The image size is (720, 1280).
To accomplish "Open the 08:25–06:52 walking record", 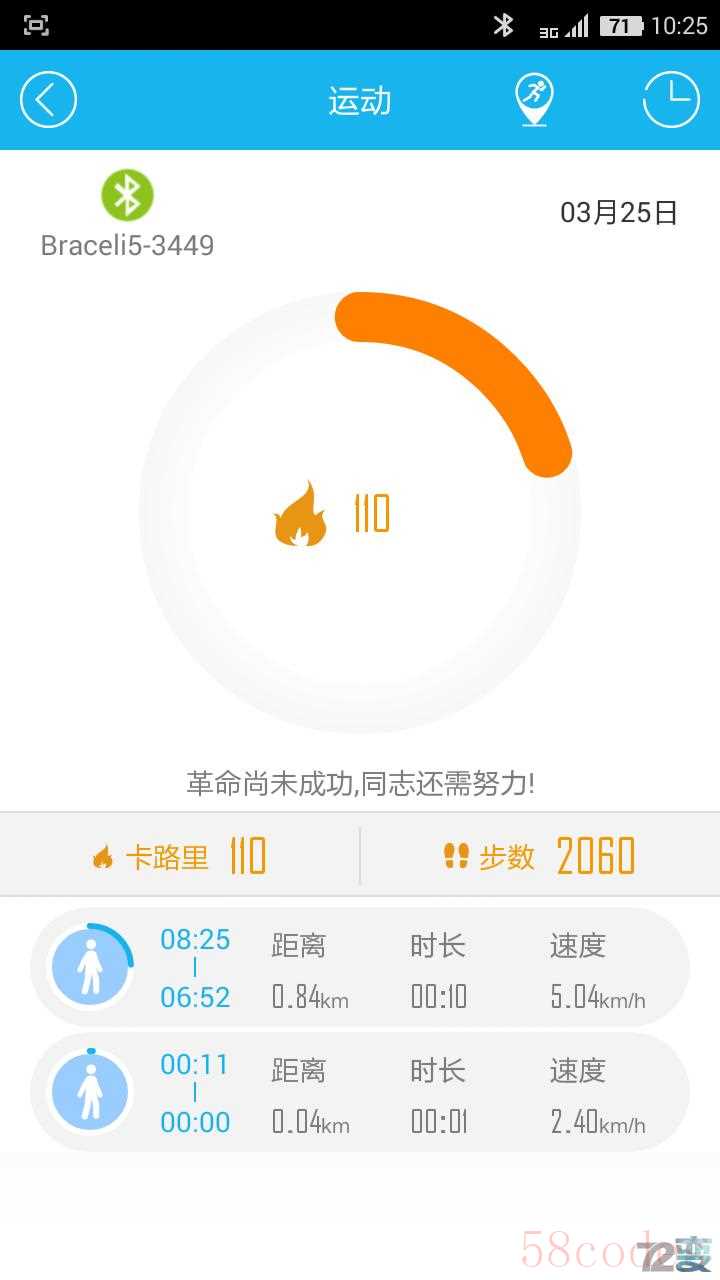I will [x=360, y=968].
